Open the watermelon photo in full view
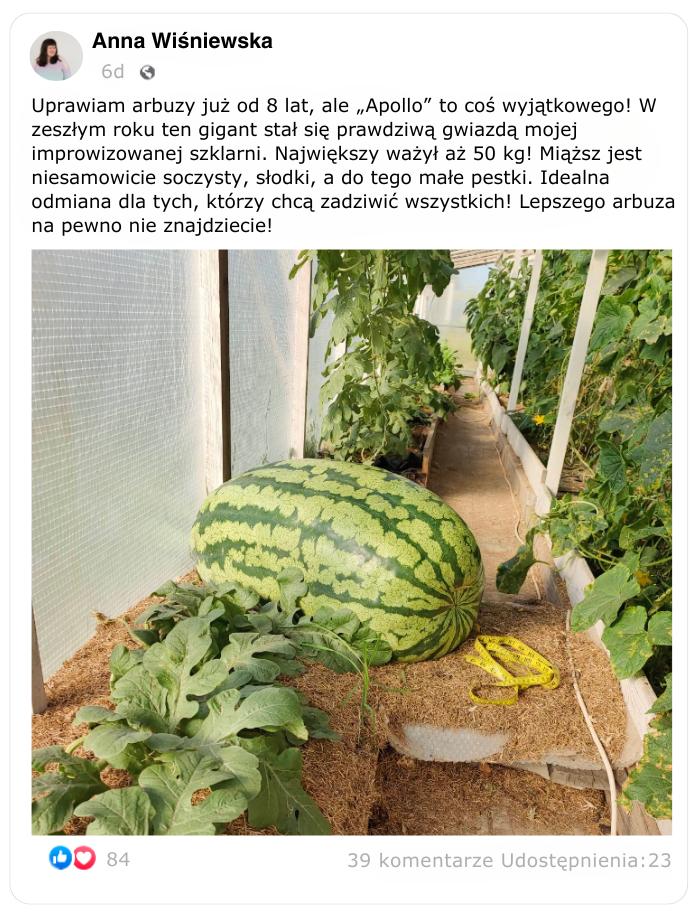 point(351,541)
